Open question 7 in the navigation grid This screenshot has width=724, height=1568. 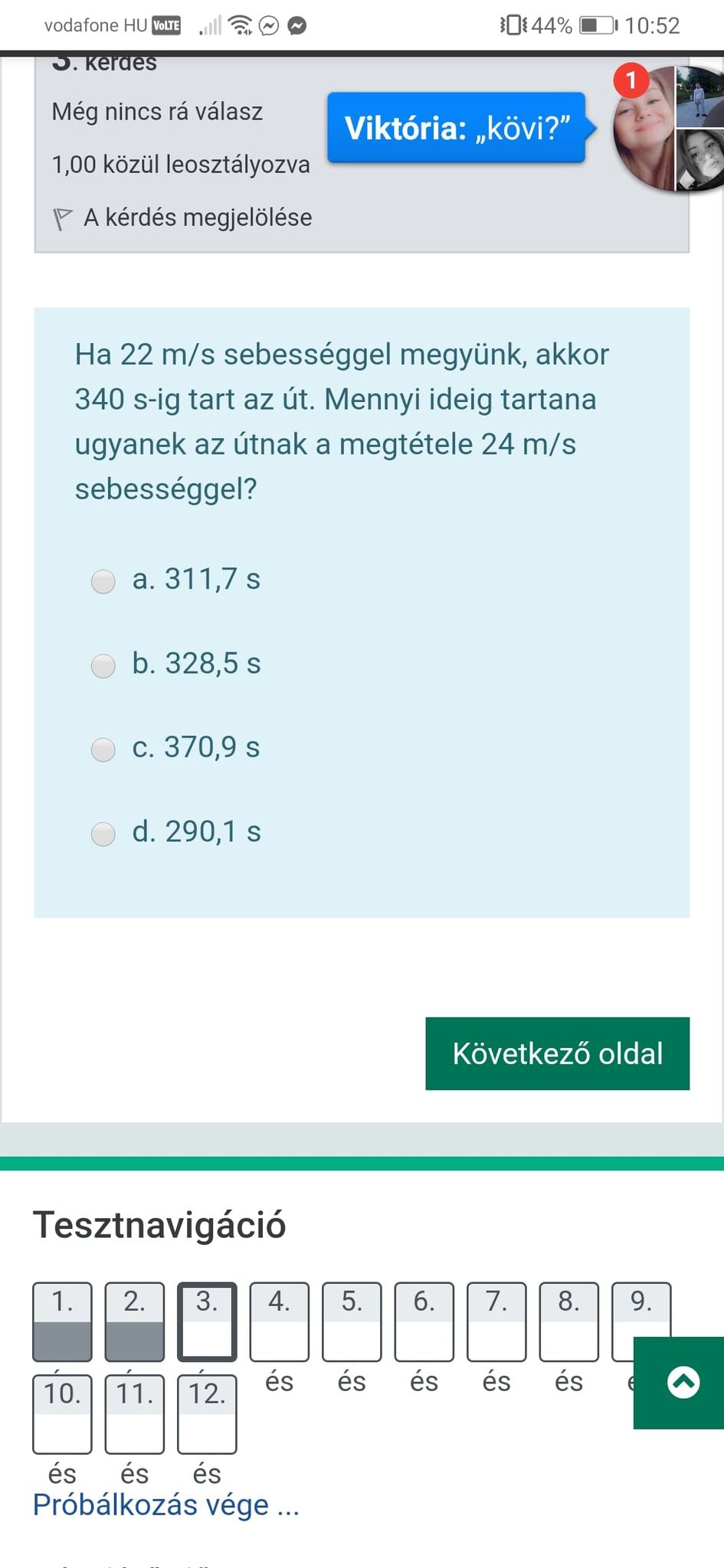(496, 1321)
